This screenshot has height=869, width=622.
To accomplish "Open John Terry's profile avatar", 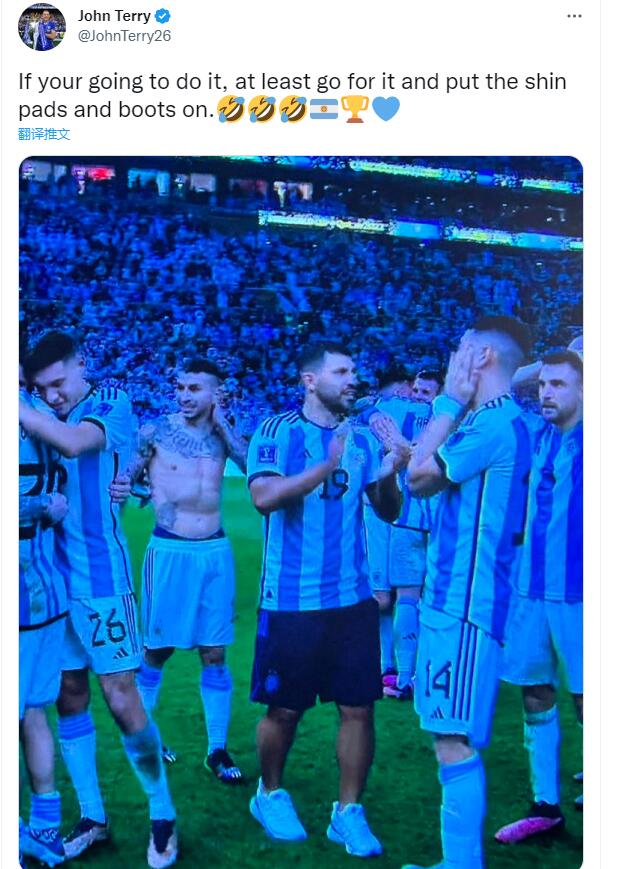I will coord(41,27).
